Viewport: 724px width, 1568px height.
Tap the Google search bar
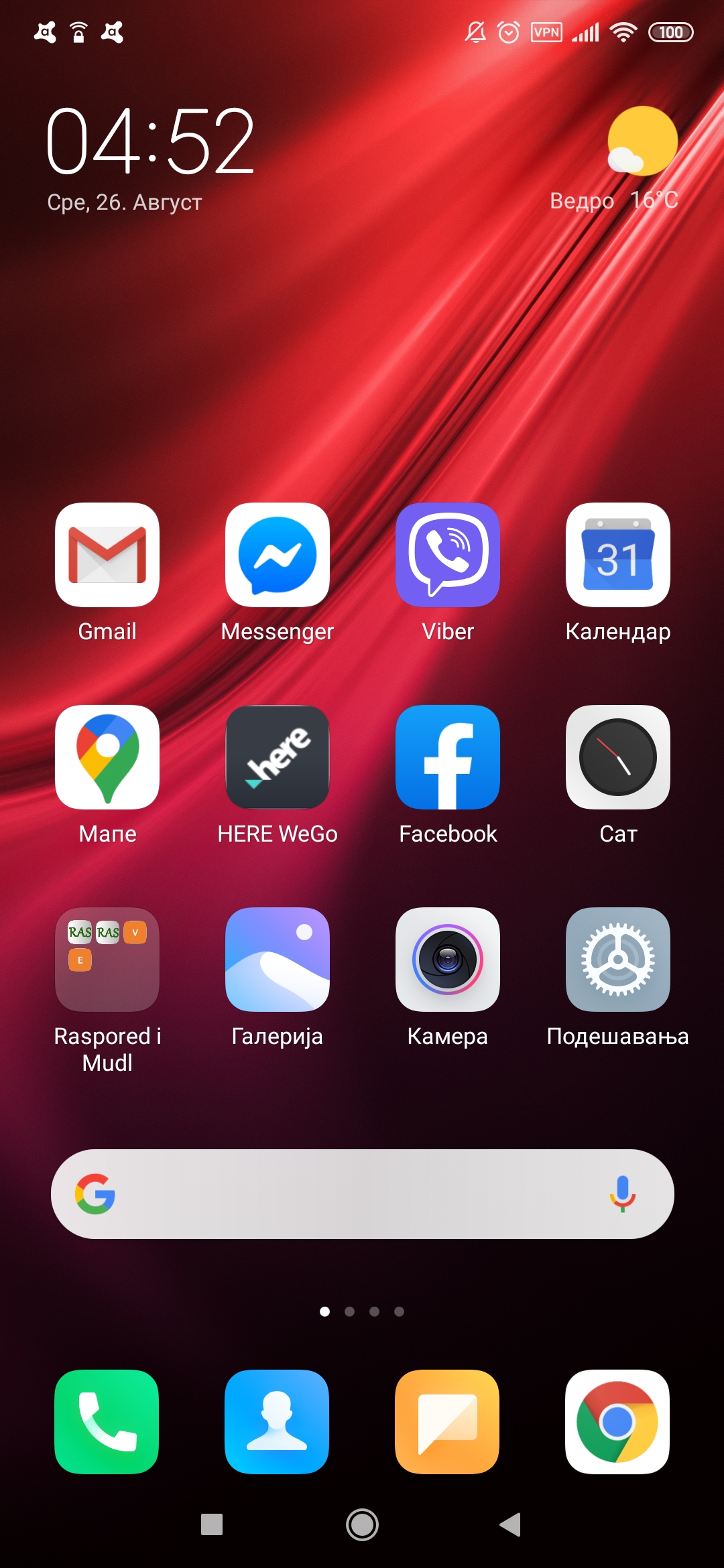tap(349, 1194)
